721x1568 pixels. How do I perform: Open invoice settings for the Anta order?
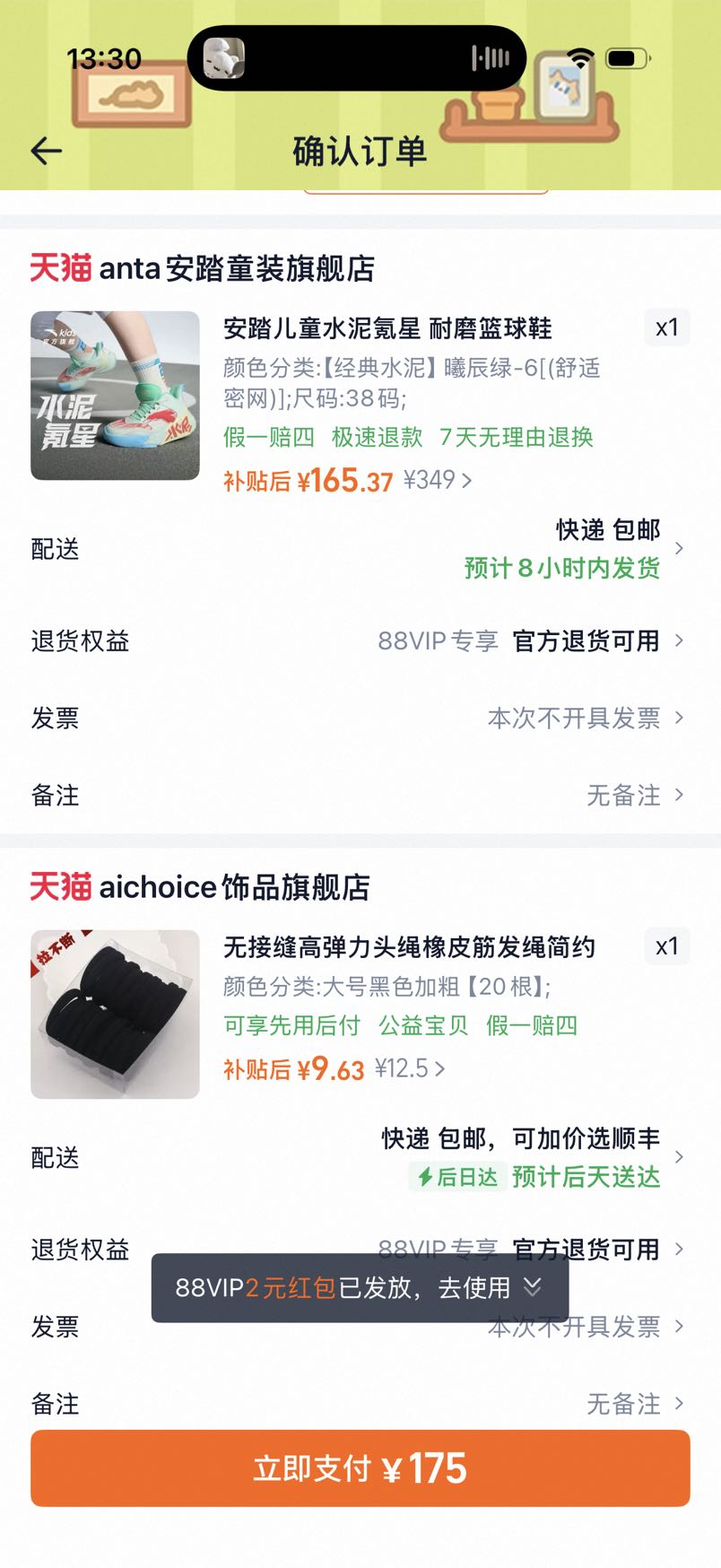tap(360, 718)
